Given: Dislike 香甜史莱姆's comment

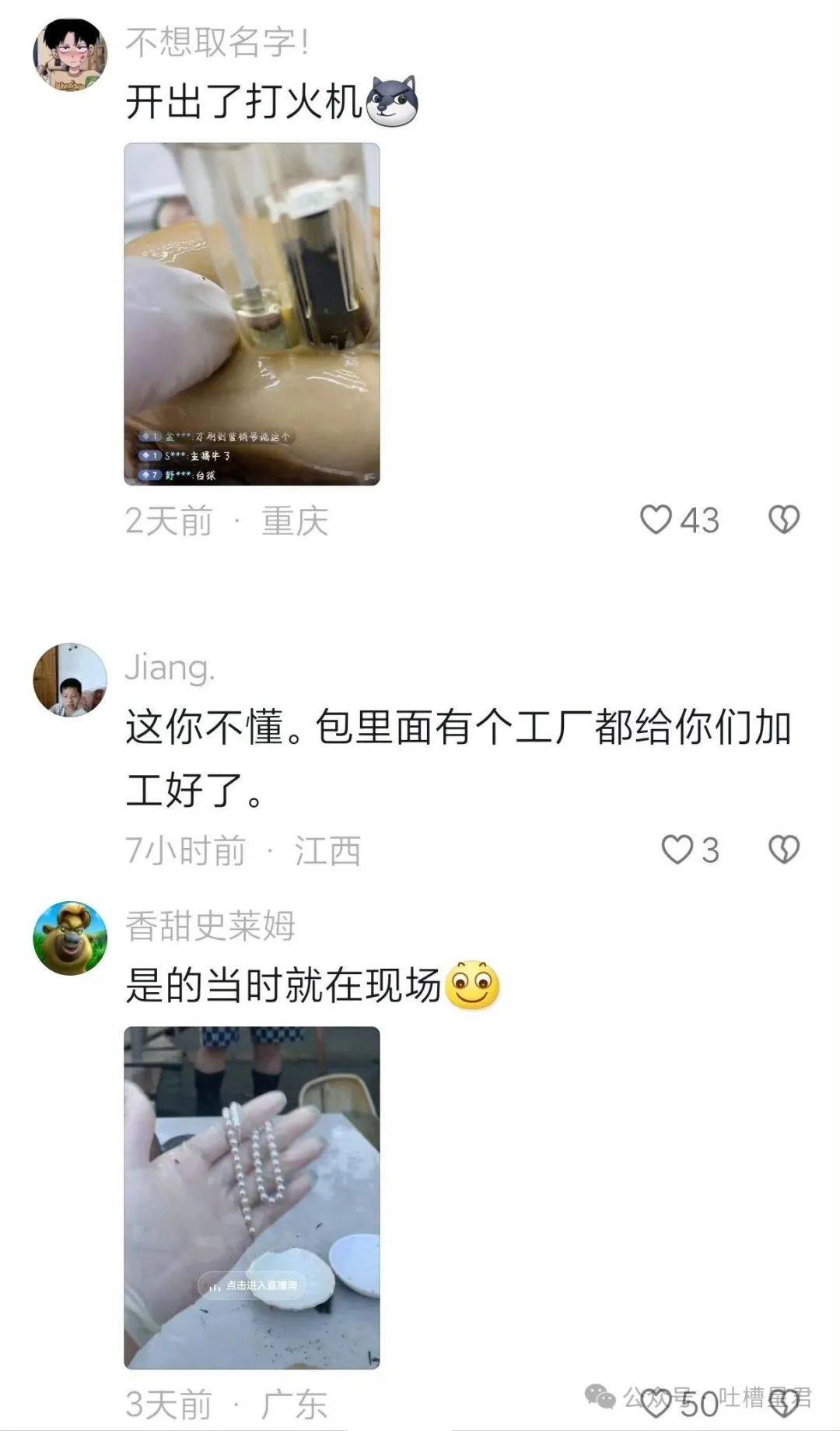Looking at the screenshot, I should [783, 1403].
